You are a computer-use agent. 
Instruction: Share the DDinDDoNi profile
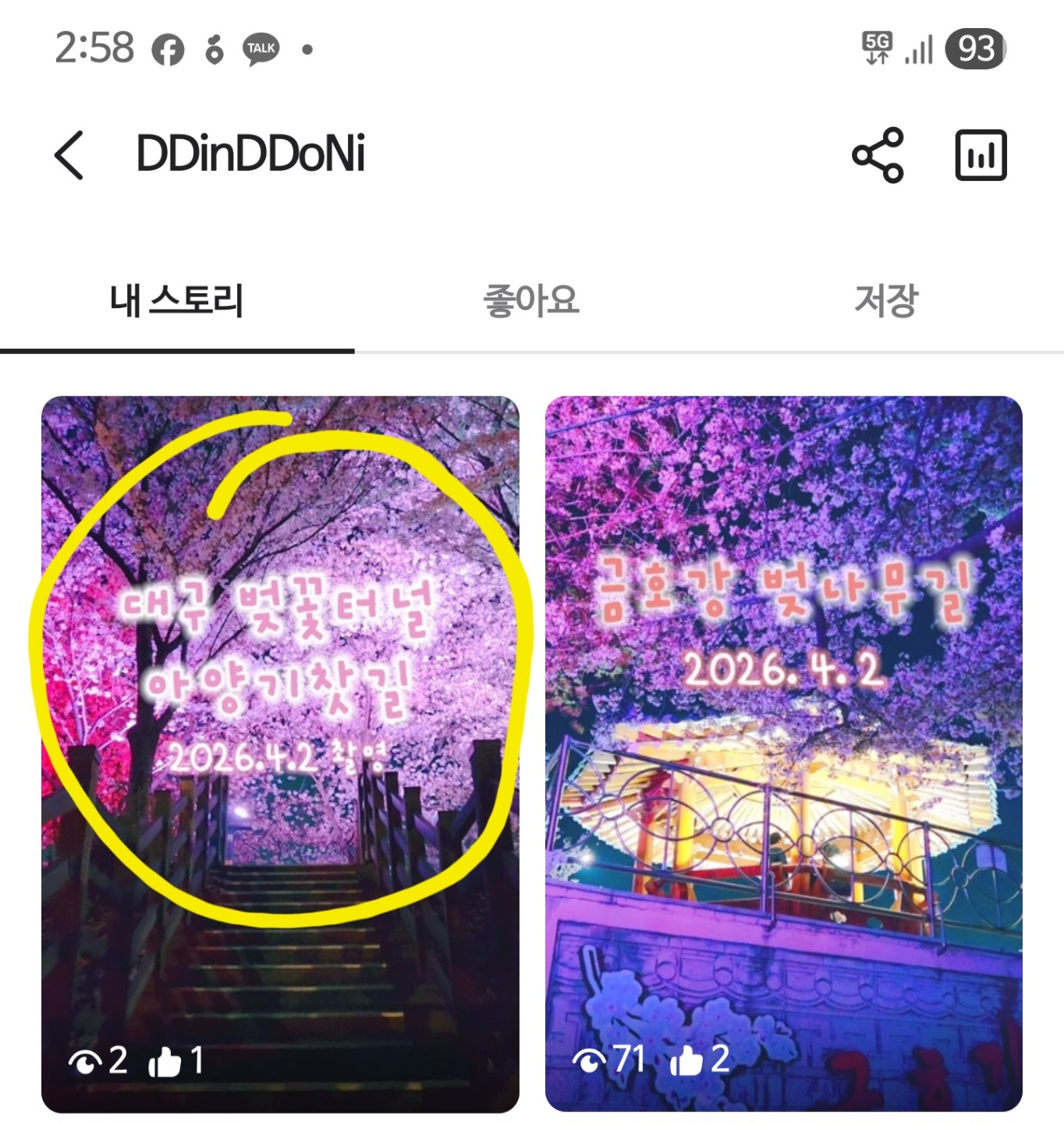pos(878,154)
